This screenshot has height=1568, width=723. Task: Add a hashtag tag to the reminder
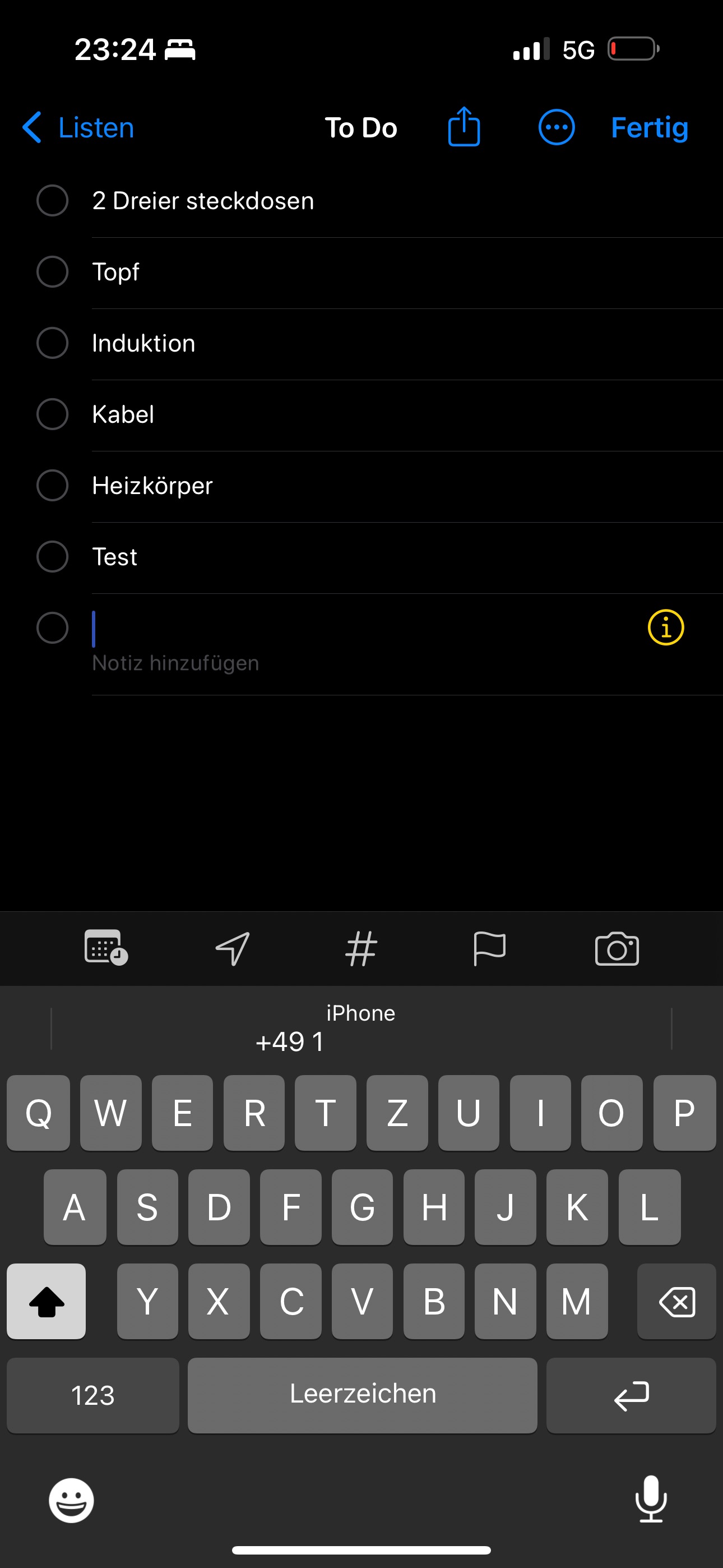point(361,948)
